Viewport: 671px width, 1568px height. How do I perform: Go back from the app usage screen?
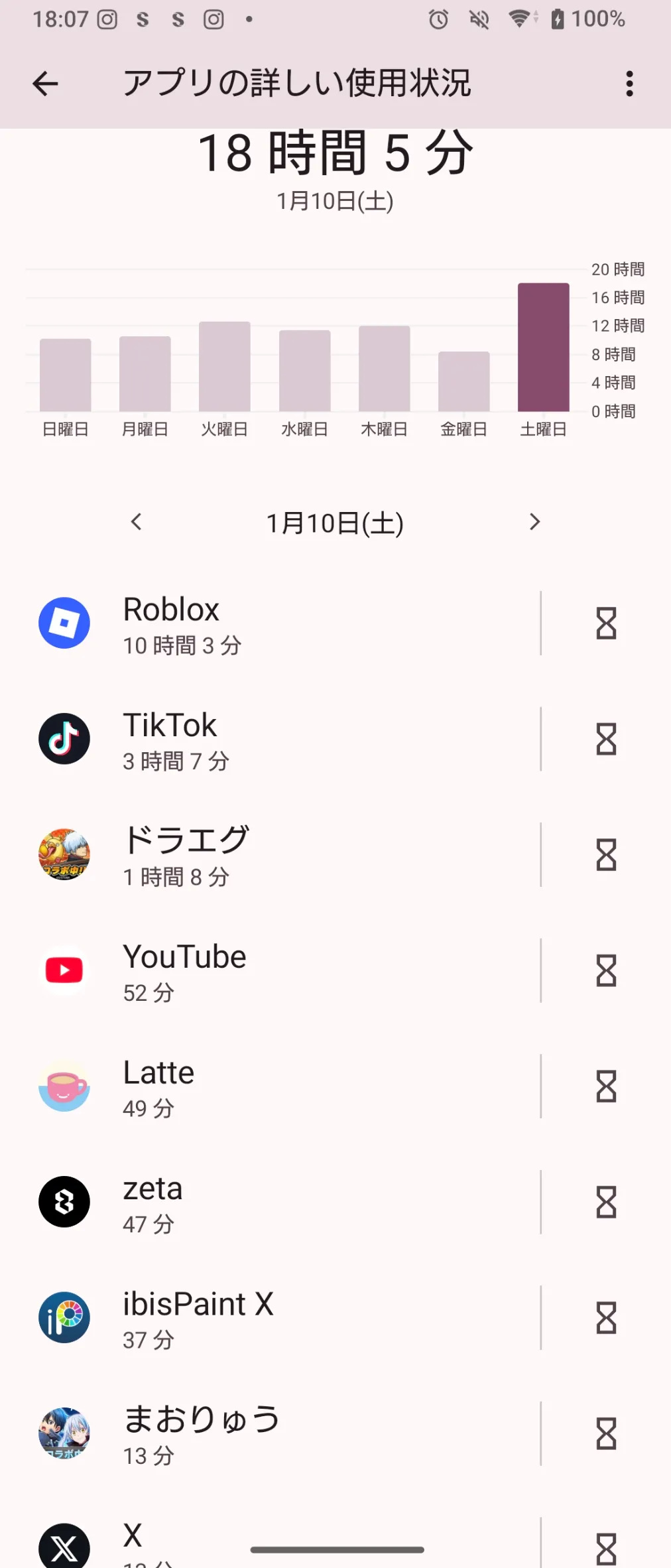click(45, 84)
